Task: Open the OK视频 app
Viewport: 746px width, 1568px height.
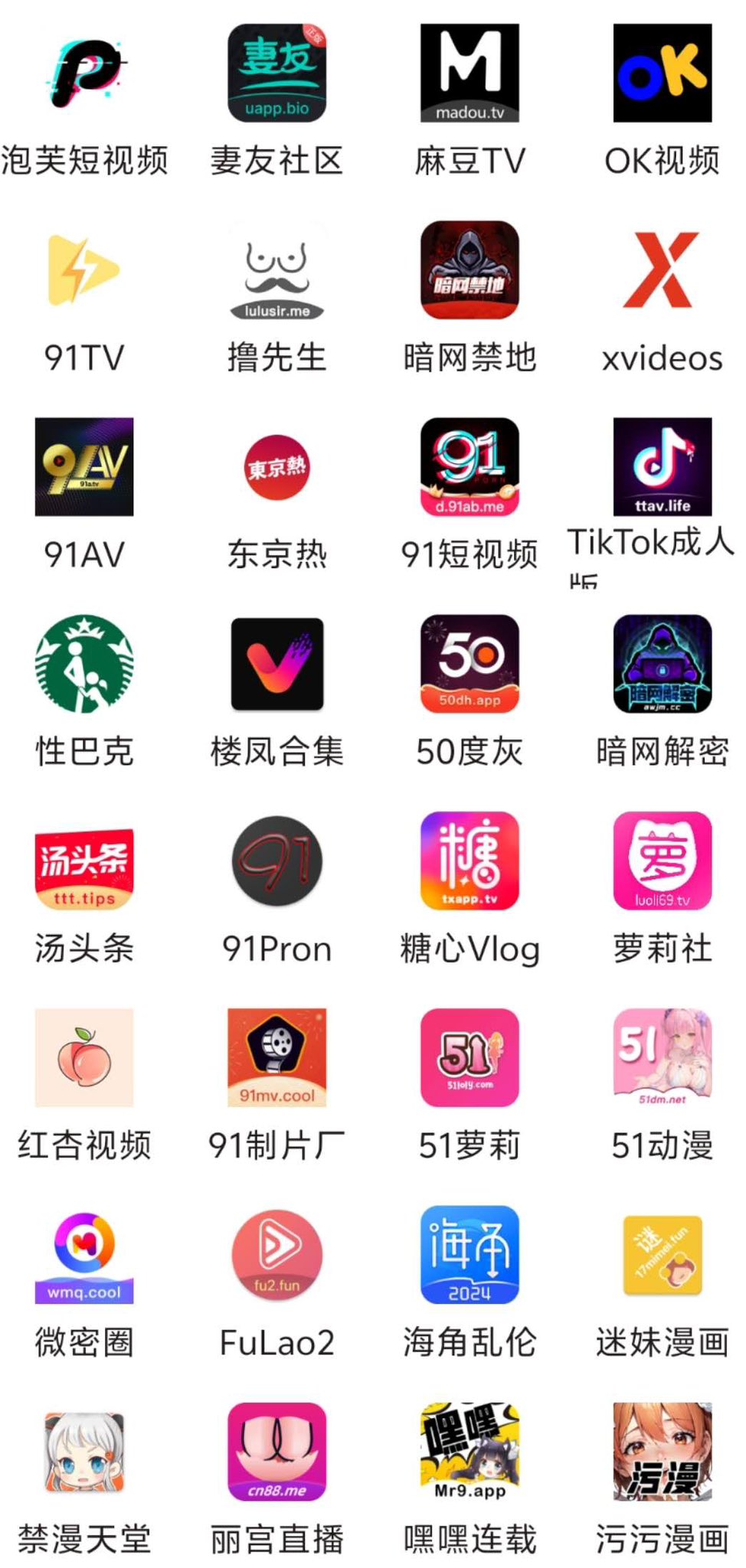Action: [x=662, y=73]
